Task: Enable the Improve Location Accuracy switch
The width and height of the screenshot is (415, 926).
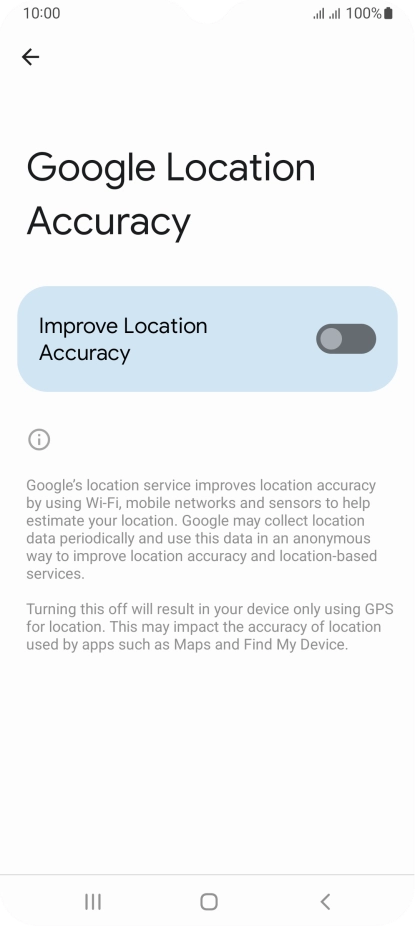Action: click(346, 339)
